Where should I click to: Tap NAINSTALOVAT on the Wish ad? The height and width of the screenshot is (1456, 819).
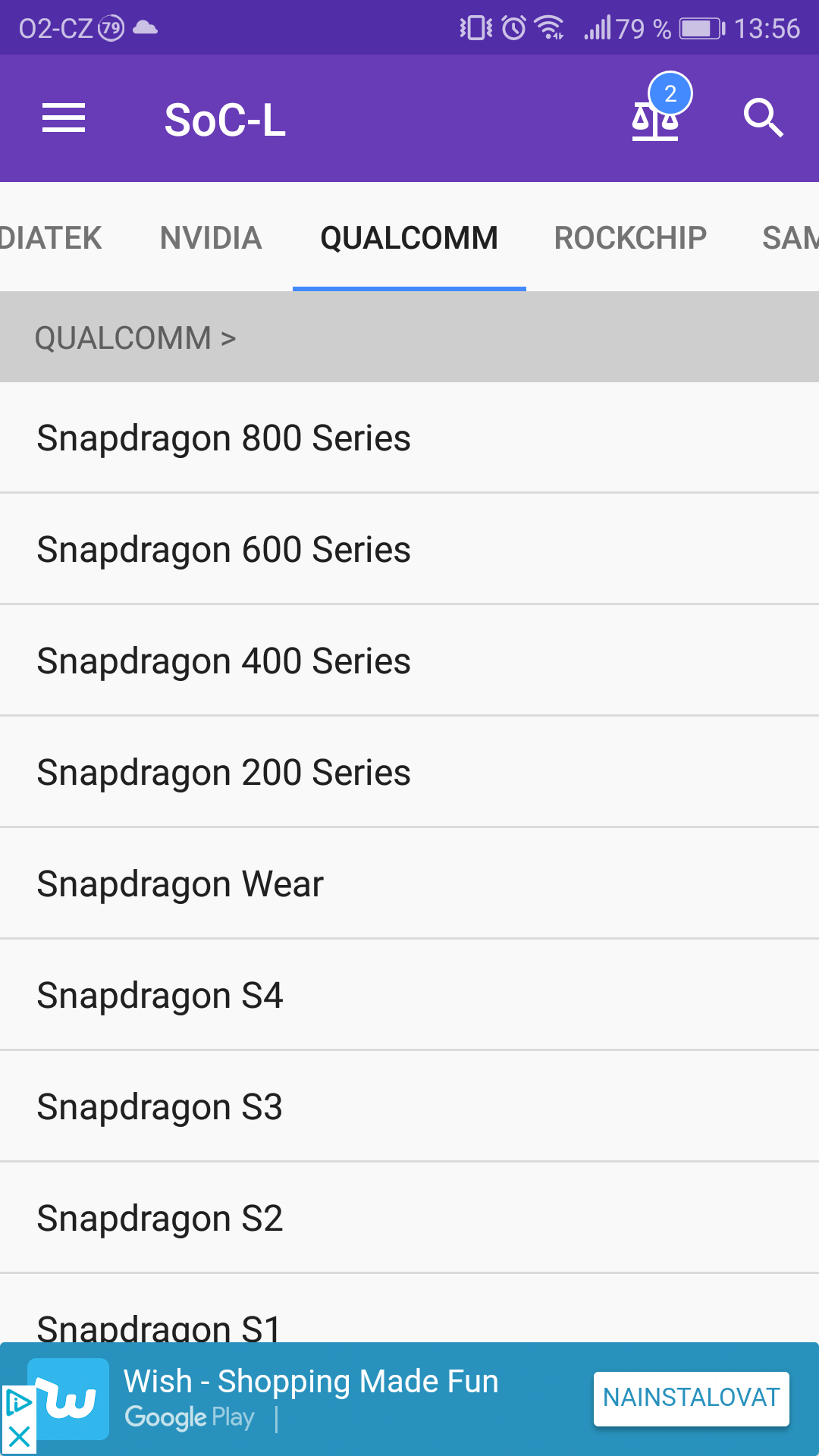tap(692, 1398)
